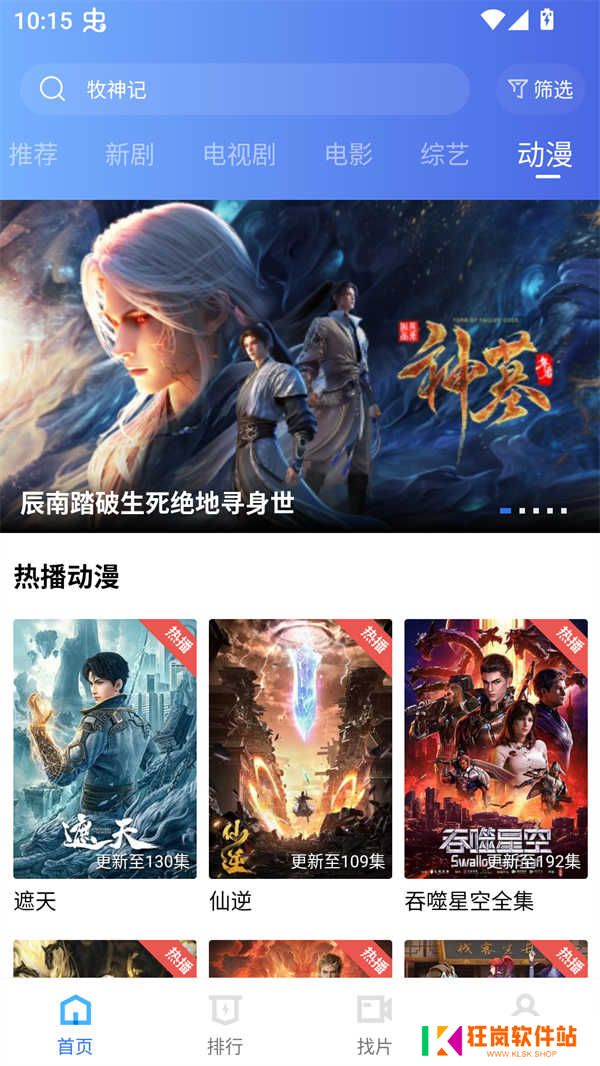
Task: Select the 电视剧 tab
Action: point(239,154)
